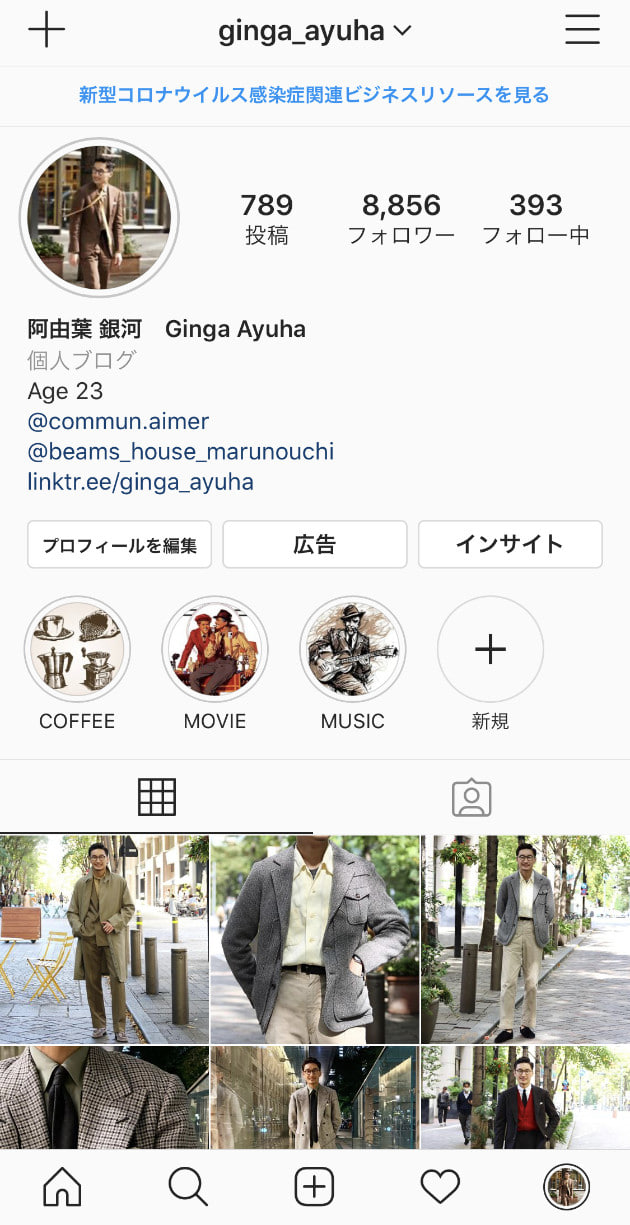This screenshot has height=1225, width=630.
Task: Go to the home feed tab
Action: point(62,1187)
